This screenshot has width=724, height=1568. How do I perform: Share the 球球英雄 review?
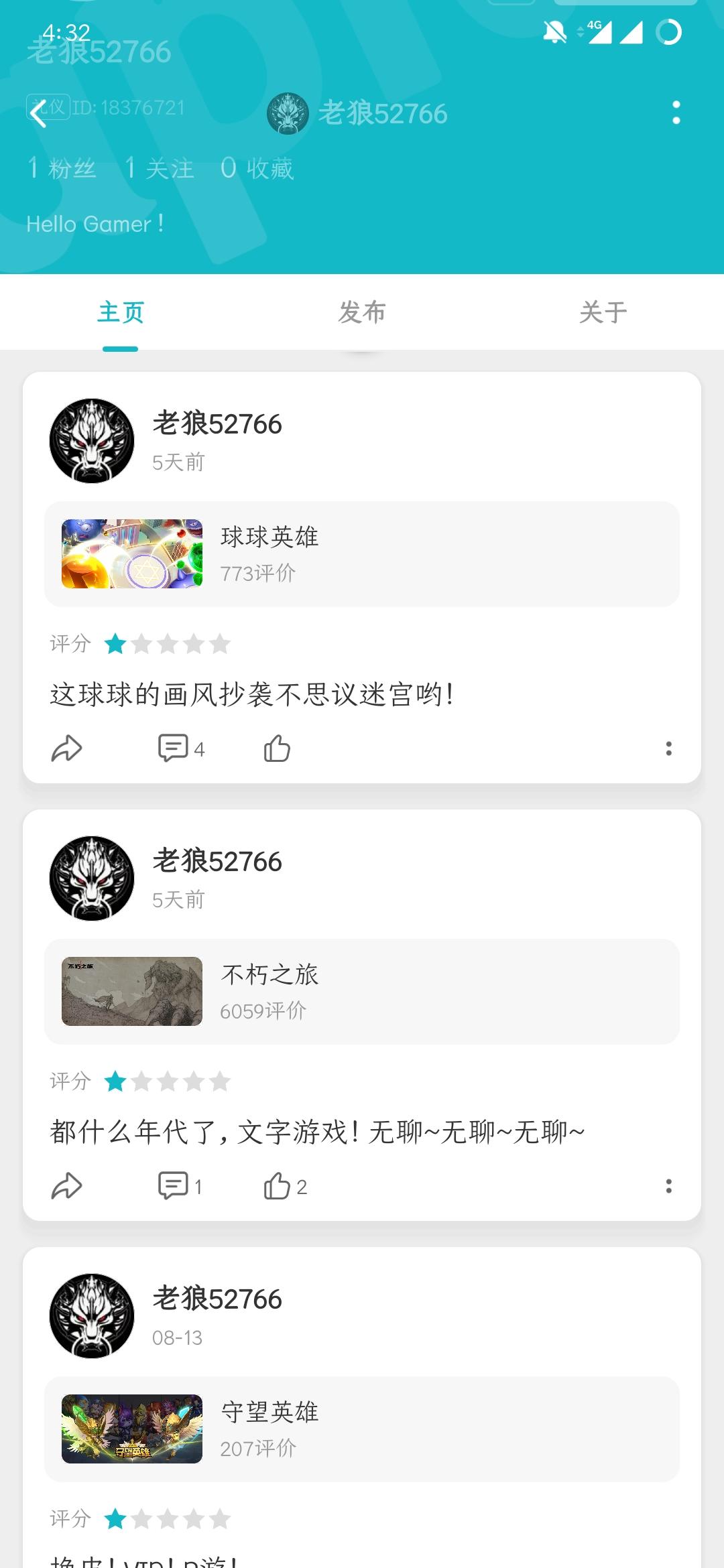(66, 748)
